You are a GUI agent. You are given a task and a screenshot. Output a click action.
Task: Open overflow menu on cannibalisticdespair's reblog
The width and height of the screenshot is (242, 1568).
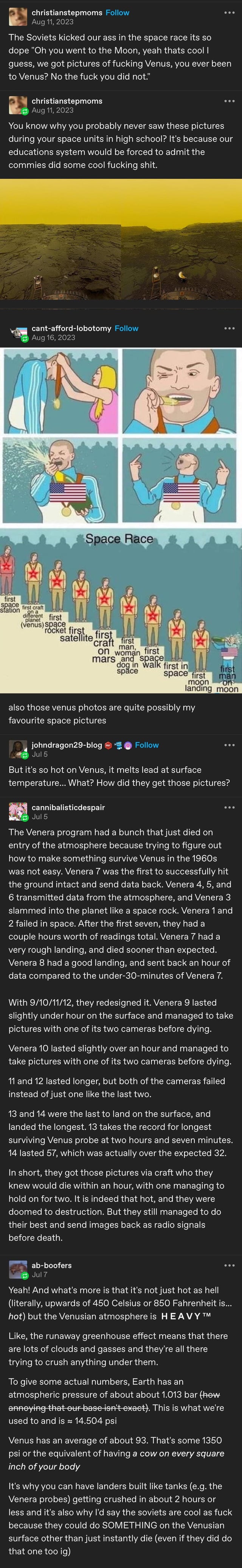point(229,808)
